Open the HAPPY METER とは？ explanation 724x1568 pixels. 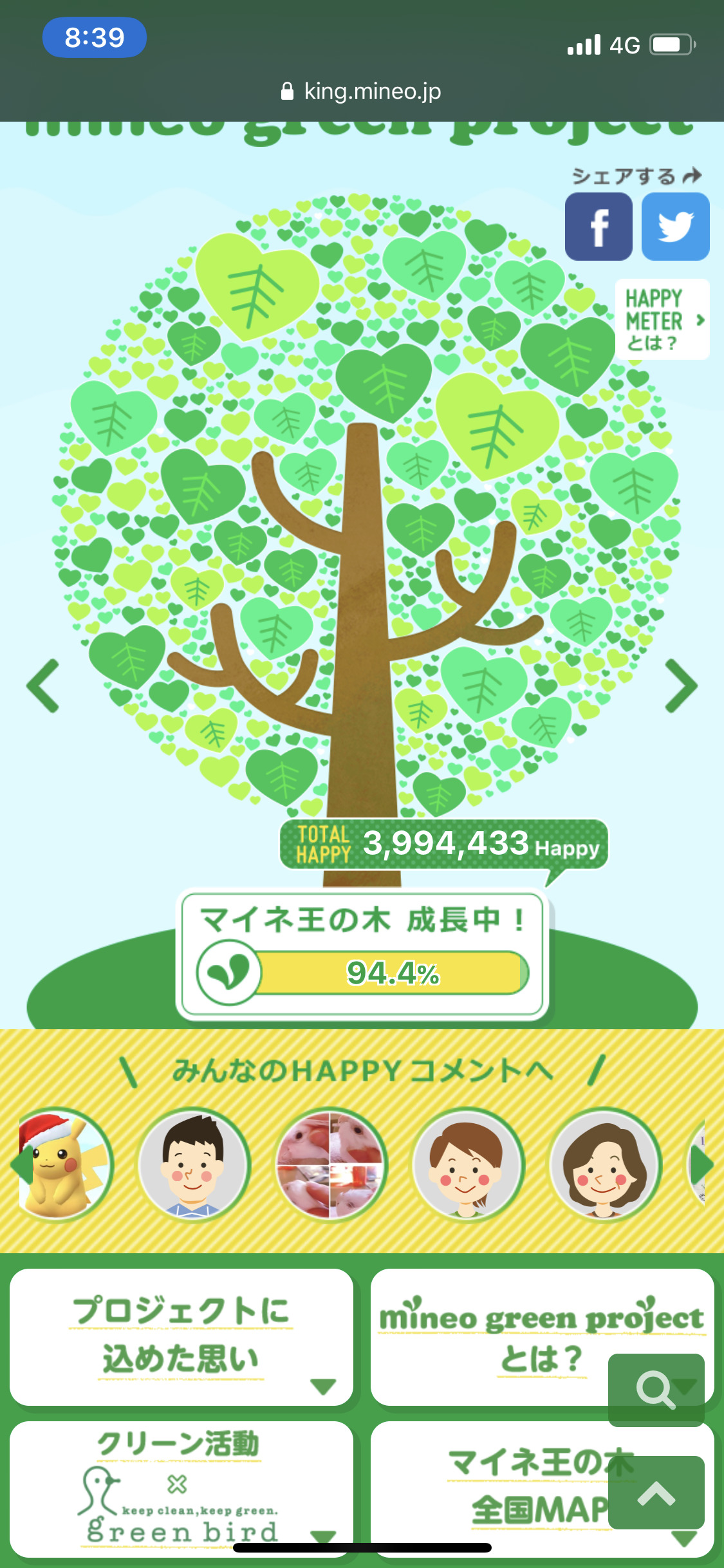tap(662, 319)
